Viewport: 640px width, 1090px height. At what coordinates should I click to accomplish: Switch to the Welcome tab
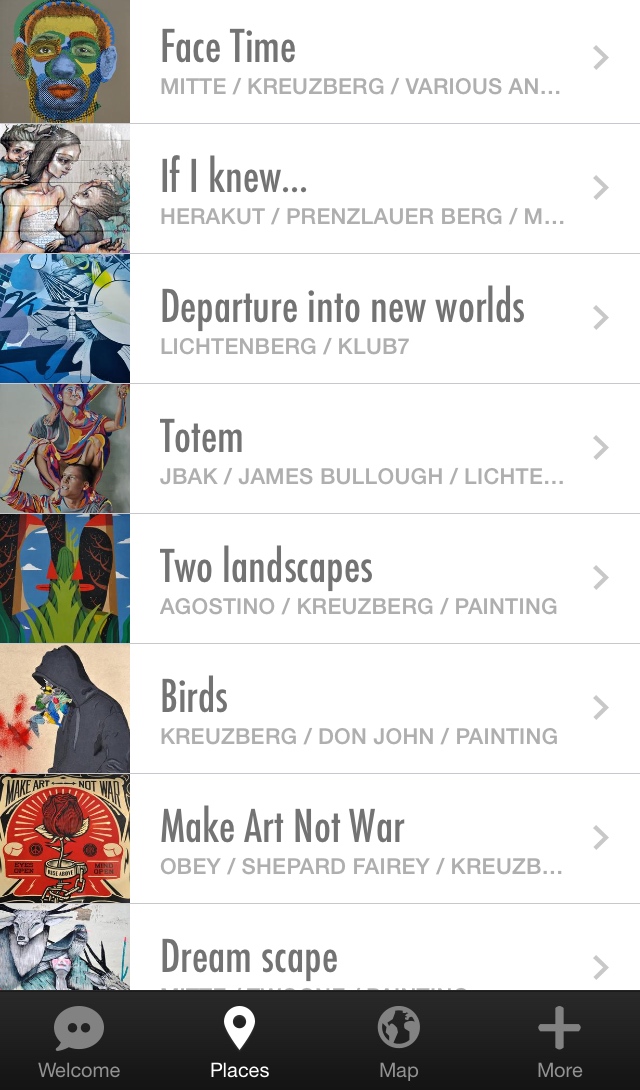[79, 1042]
